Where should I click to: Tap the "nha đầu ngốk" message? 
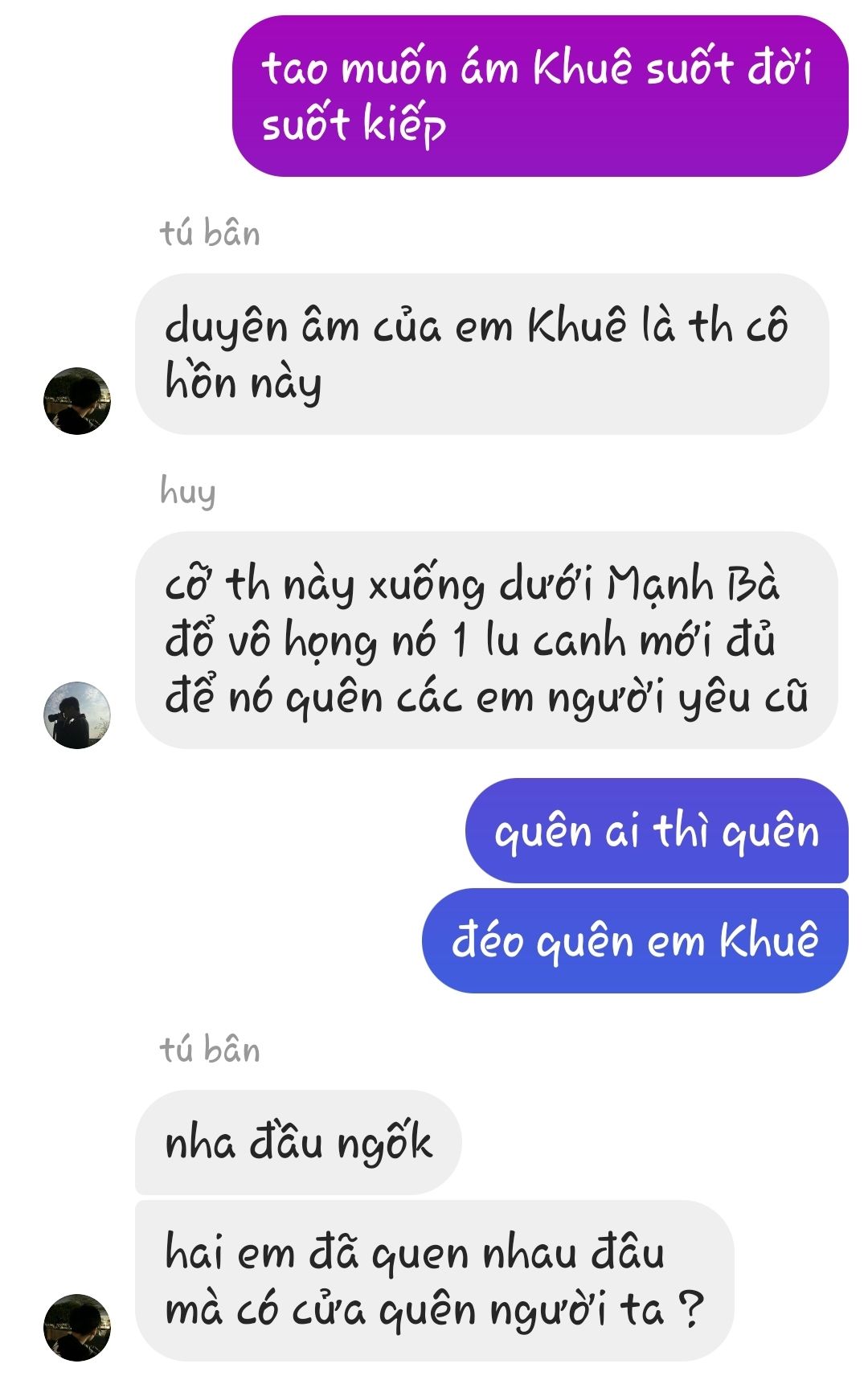(x=298, y=1142)
